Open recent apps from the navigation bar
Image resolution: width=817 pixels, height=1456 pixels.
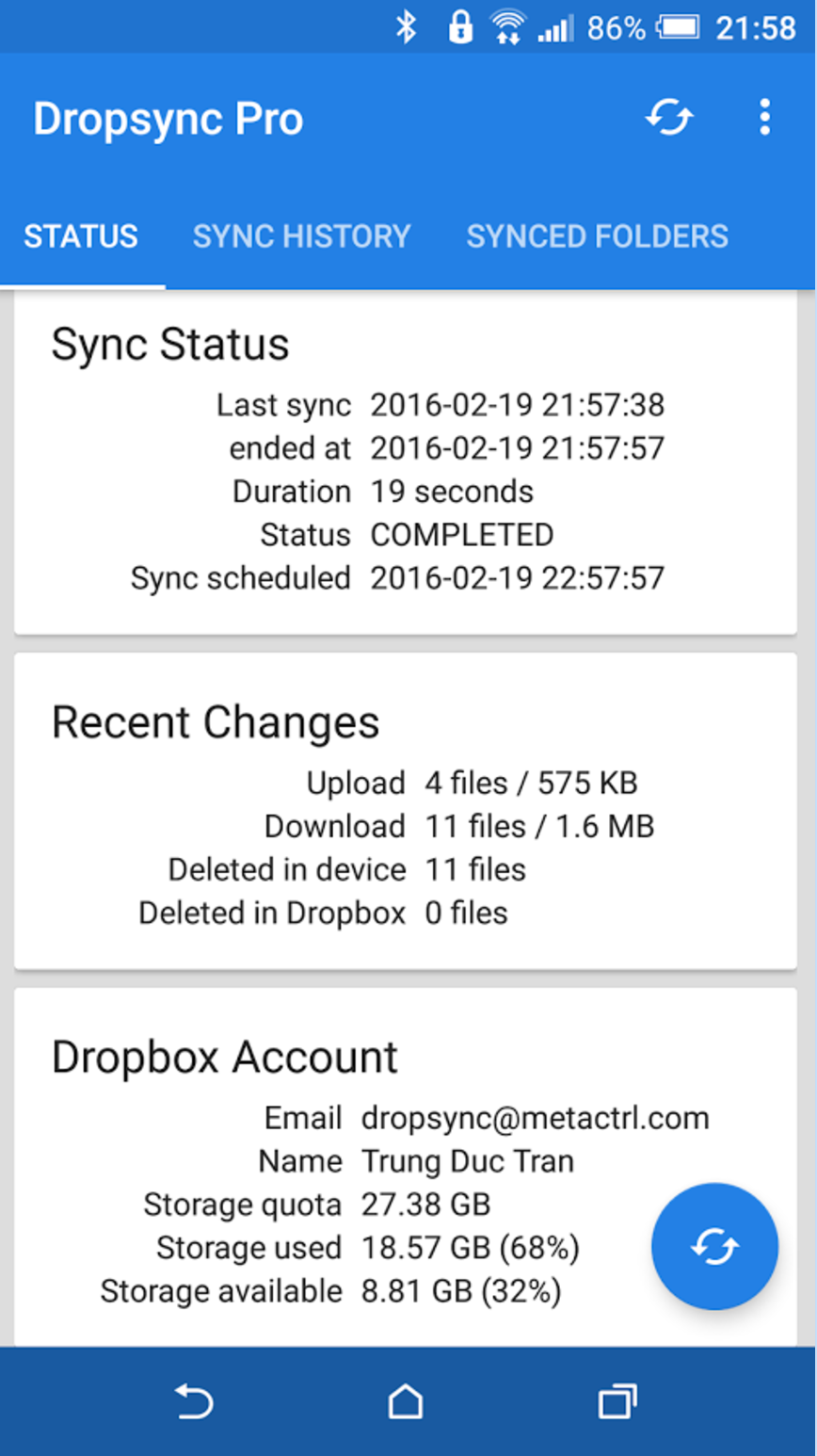[x=617, y=1401]
